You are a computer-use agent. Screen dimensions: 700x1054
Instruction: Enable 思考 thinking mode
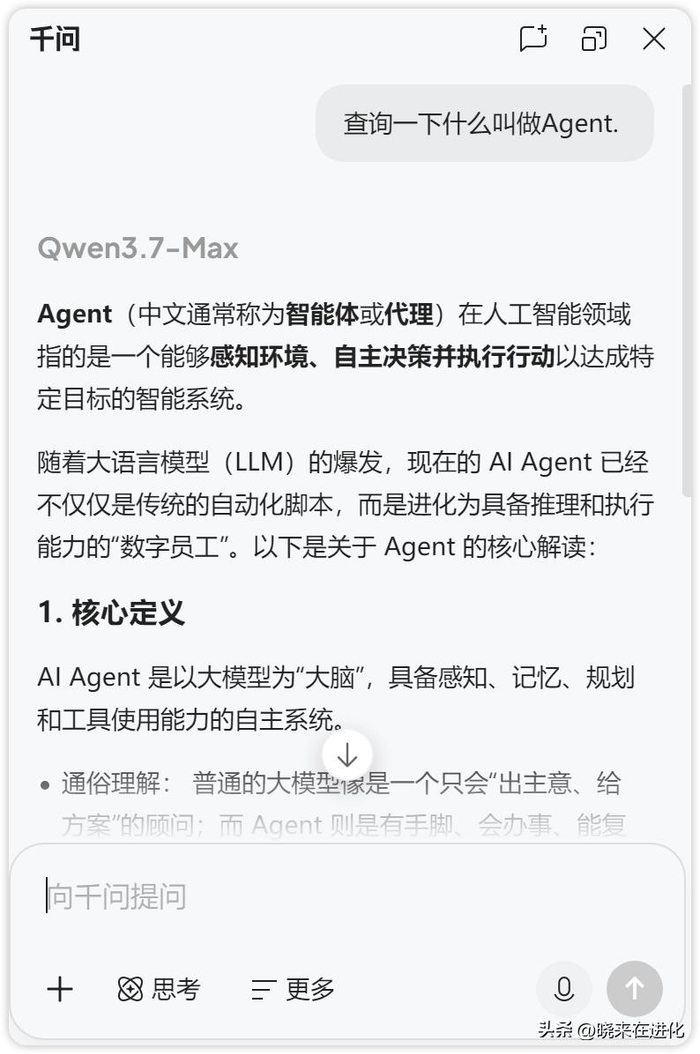(159, 989)
